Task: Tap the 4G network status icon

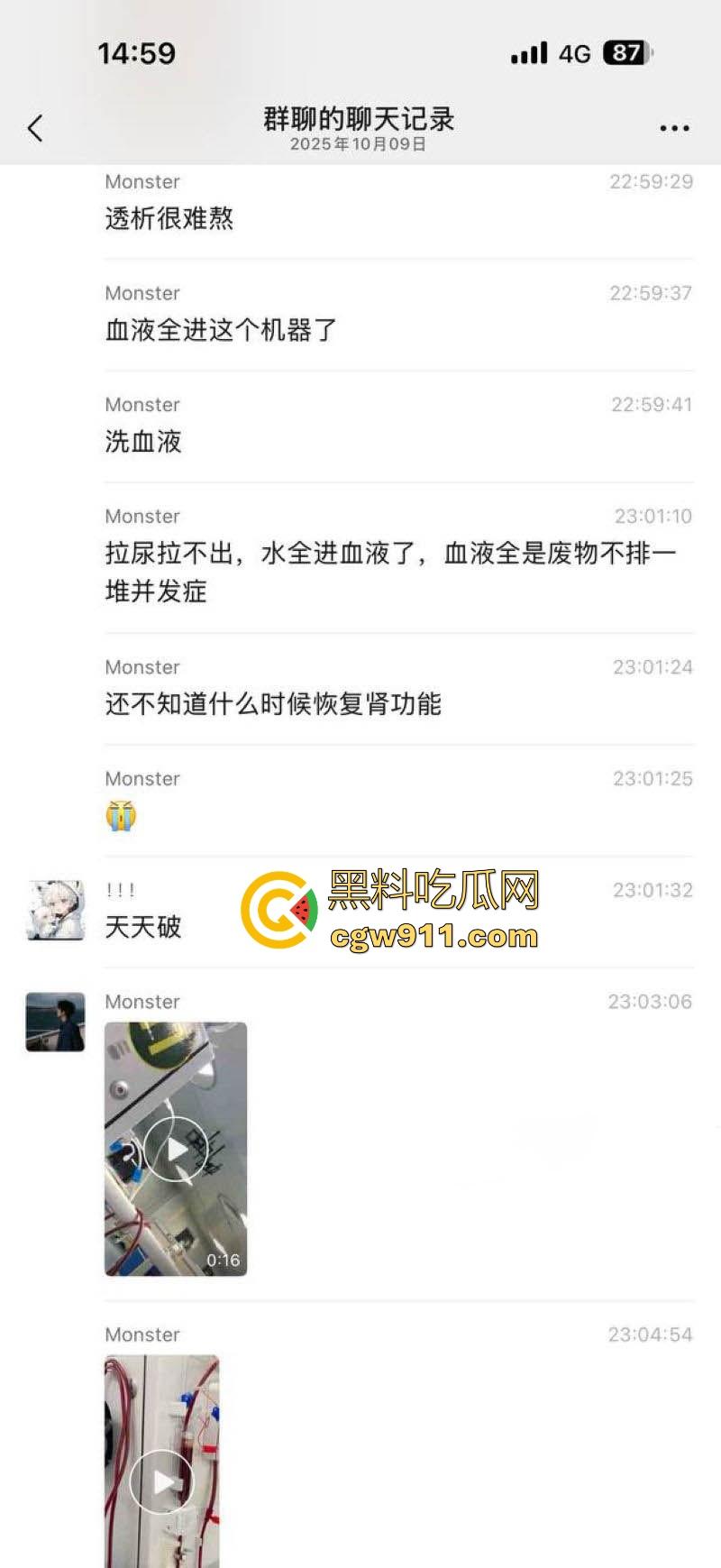Action: pos(578,52)
